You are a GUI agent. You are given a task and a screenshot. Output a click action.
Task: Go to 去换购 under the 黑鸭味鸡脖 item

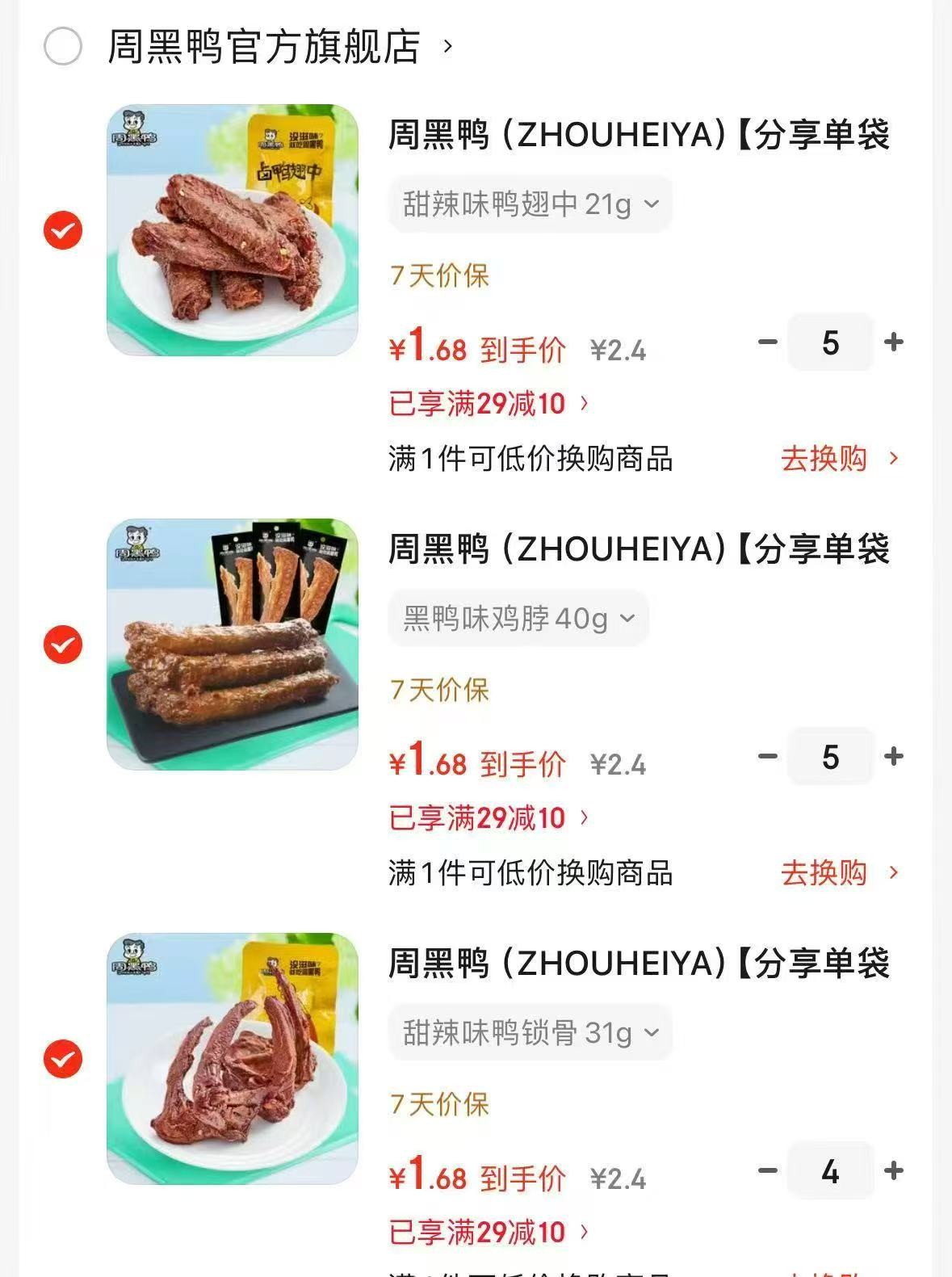coord(838,873)
